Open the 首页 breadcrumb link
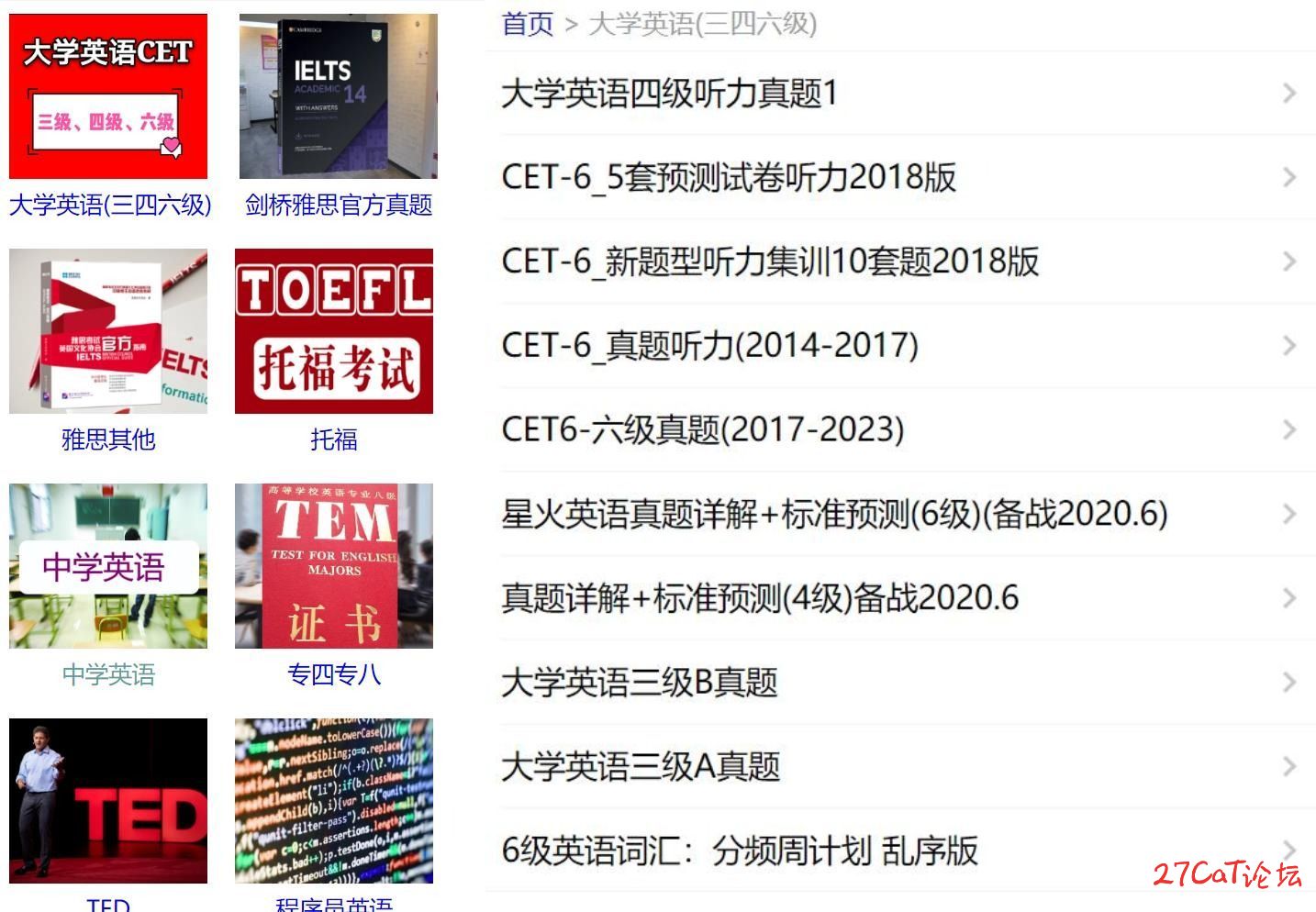Image resolution: width=1316 pixels, height=912 pixels. [x=528, y=24]
